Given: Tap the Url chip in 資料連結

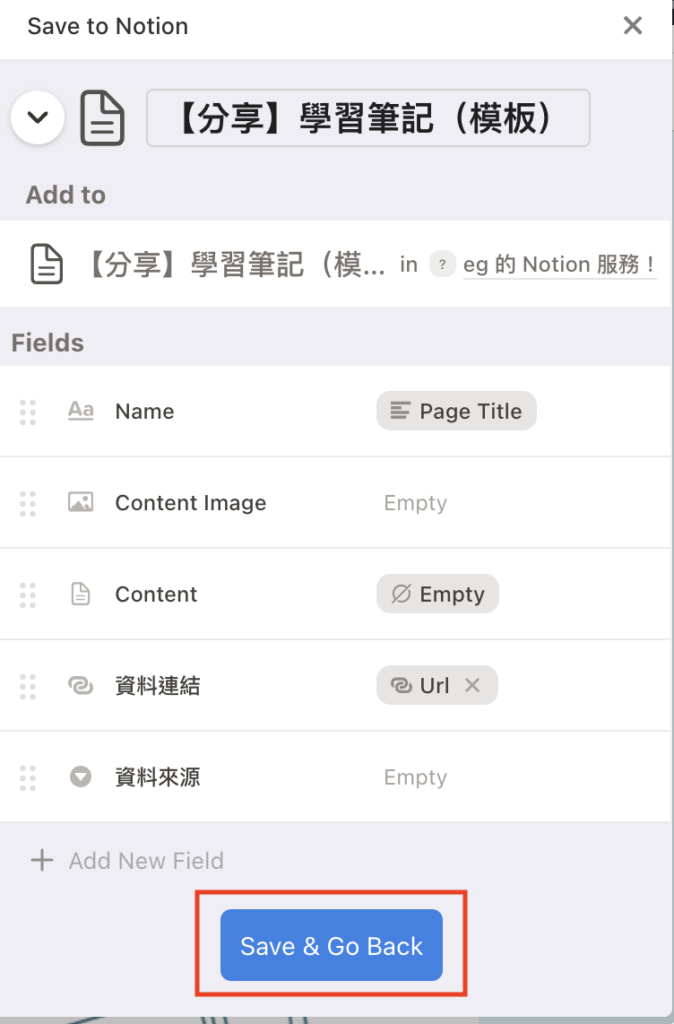Looking at the screenshot, I should (x=422, y=686).
